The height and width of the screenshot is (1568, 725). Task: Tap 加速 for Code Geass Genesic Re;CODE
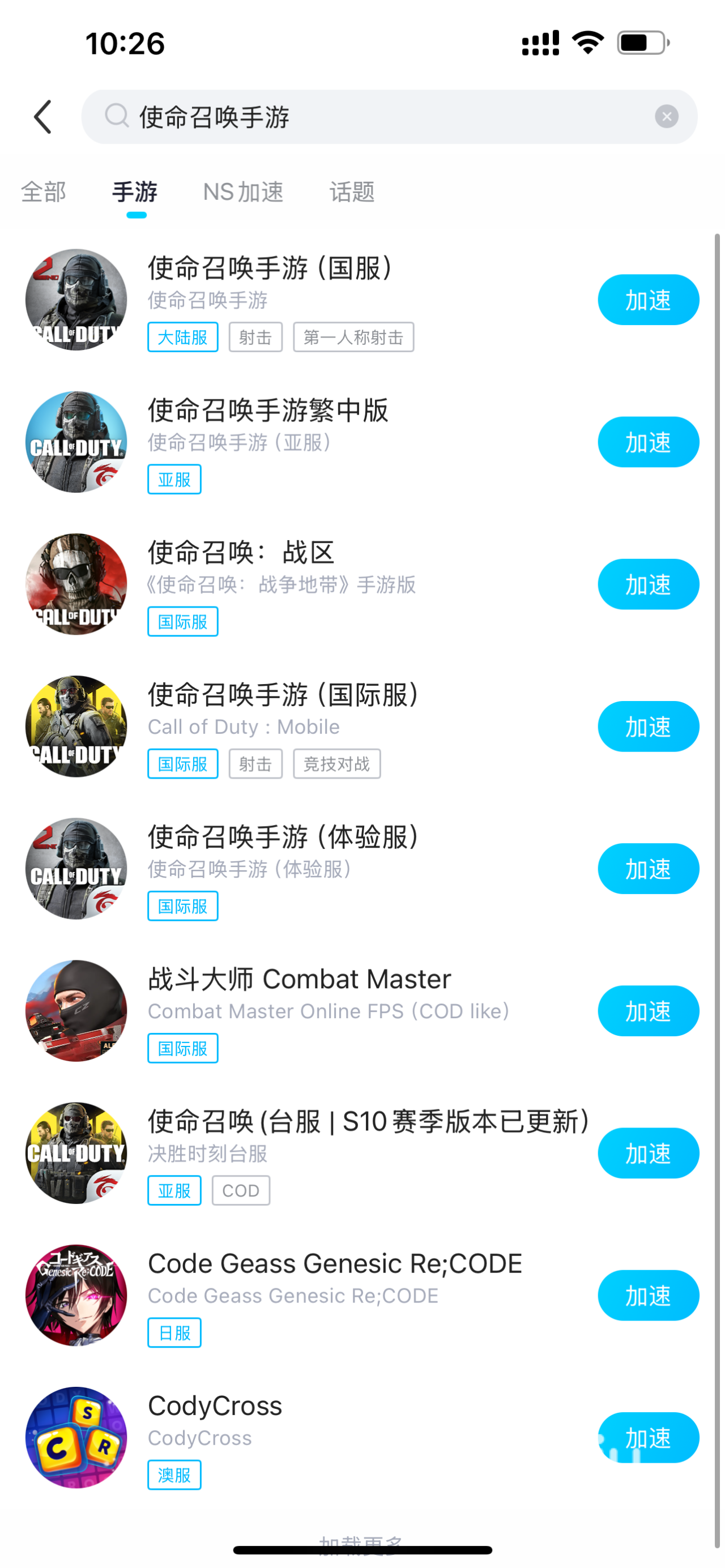click(x=648, y=1295)
